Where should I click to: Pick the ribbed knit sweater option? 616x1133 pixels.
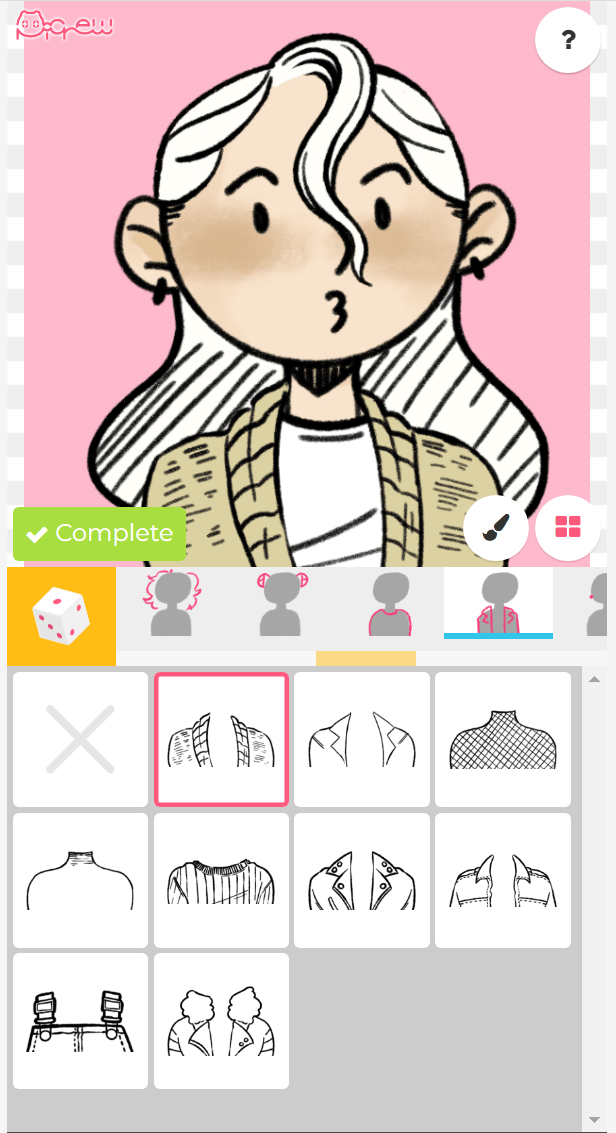click(x=221, y=880)
